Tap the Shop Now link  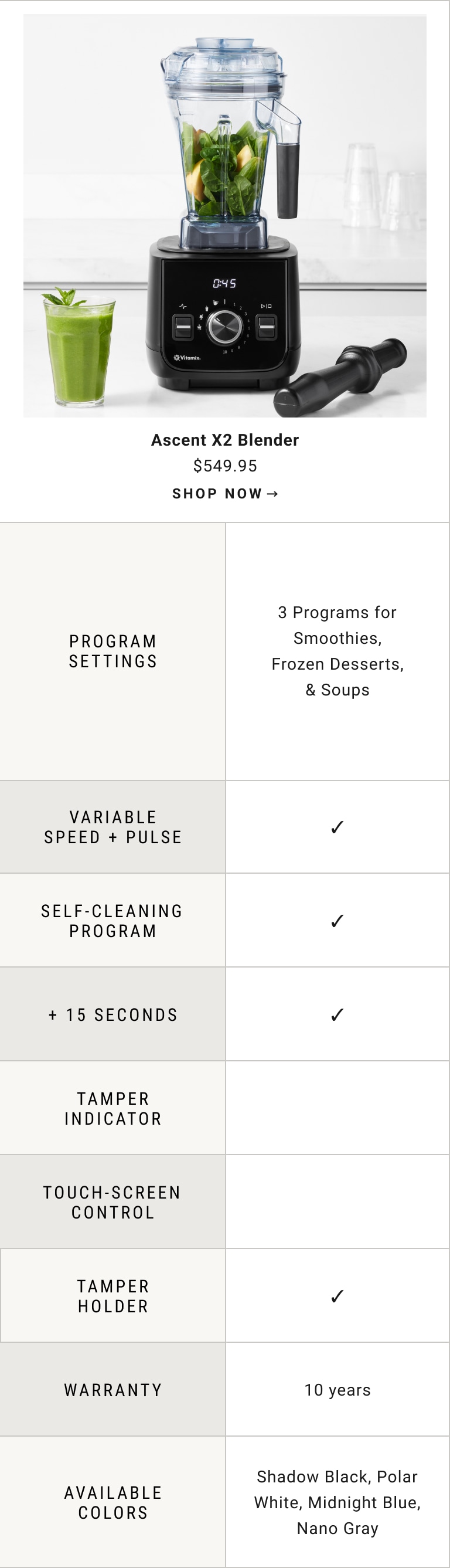[x=225, y=494]
